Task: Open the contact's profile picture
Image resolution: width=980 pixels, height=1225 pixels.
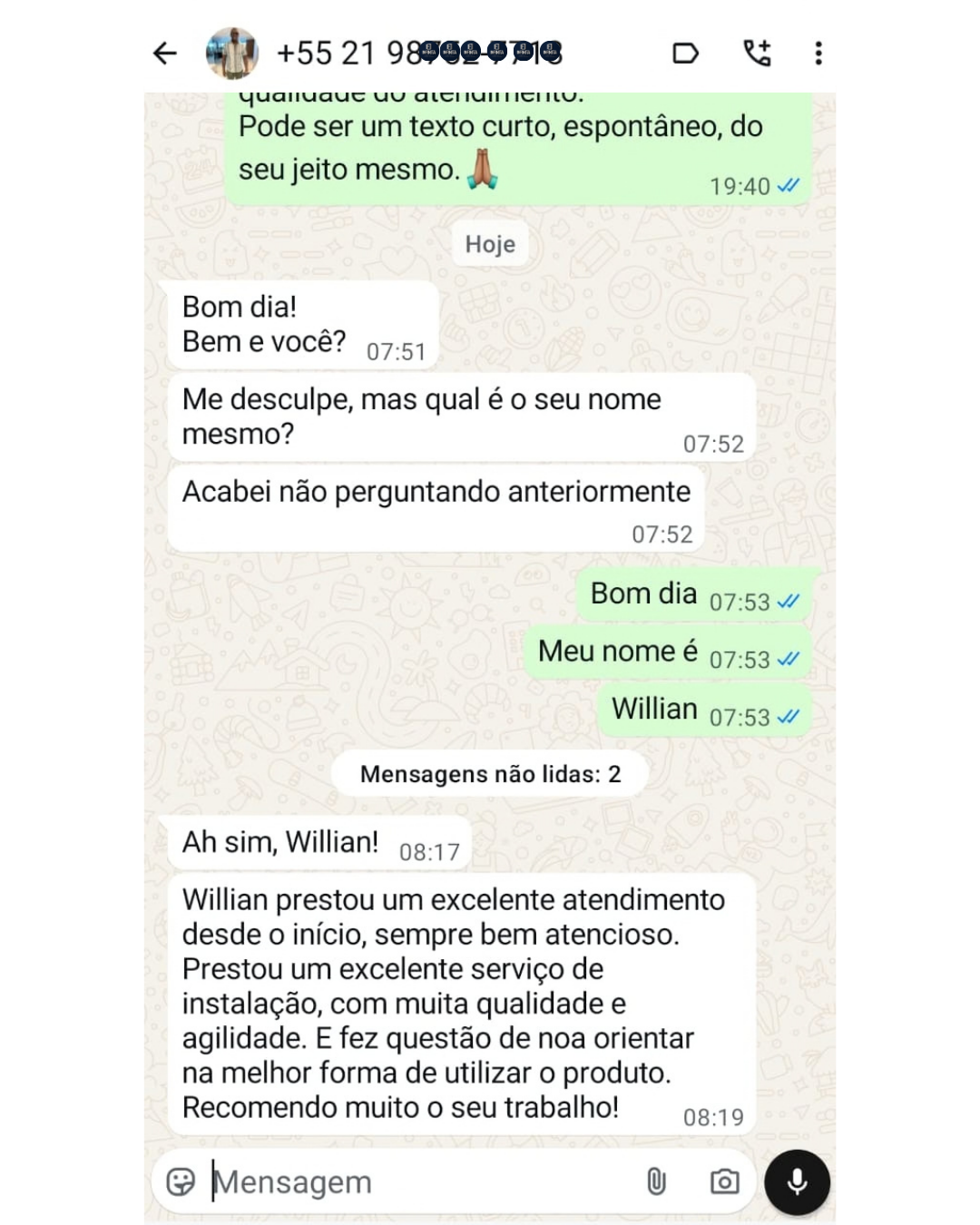Action: tap(232, 54)
